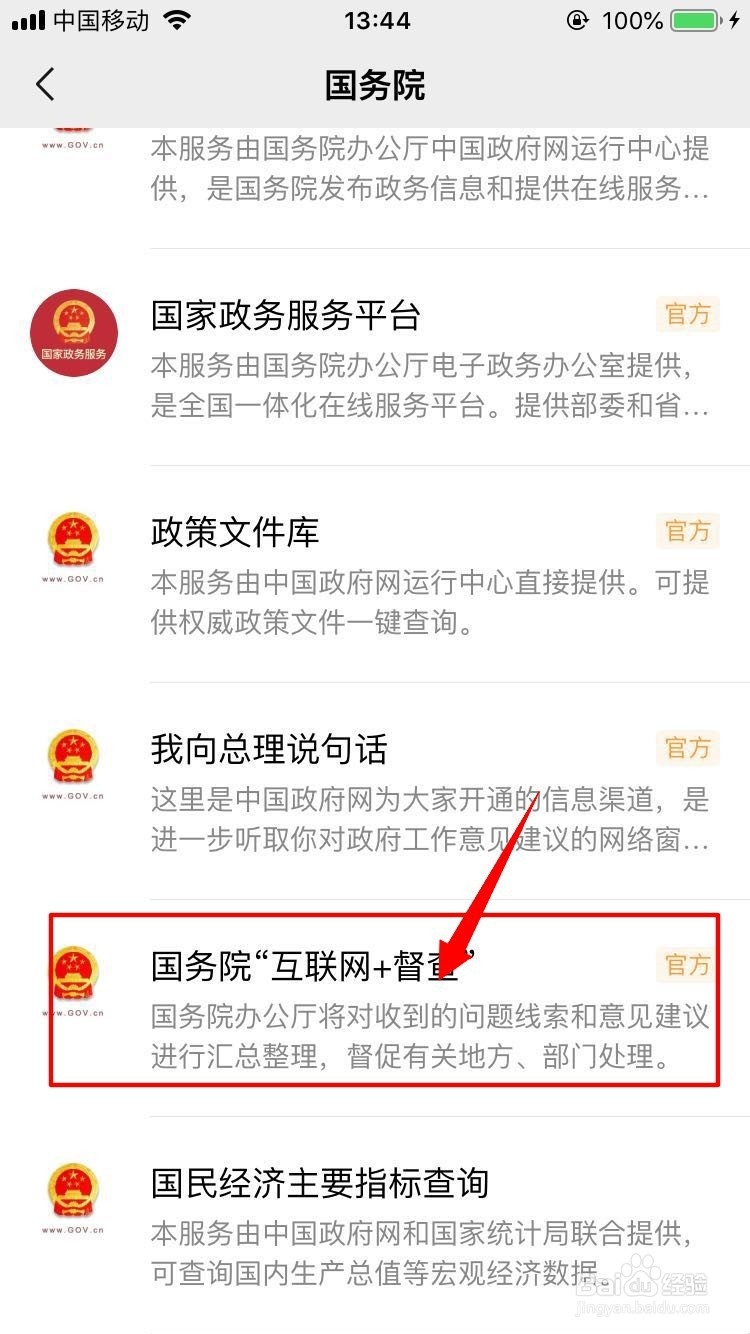Tap the 国家政务服务平台 red emblem icon
This screenshot has width=750, height=1334.
pos(73,333)
